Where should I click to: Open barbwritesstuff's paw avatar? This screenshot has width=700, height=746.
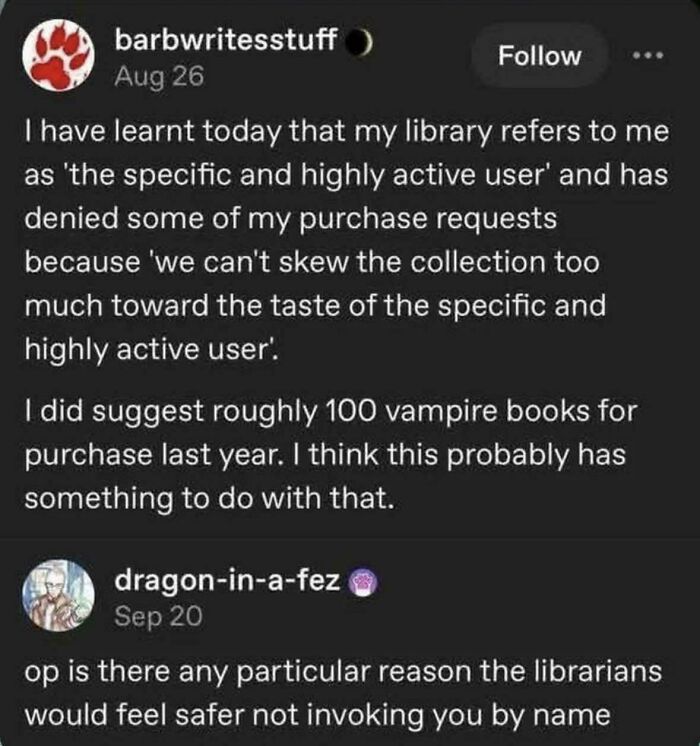[x=58, y=58]
